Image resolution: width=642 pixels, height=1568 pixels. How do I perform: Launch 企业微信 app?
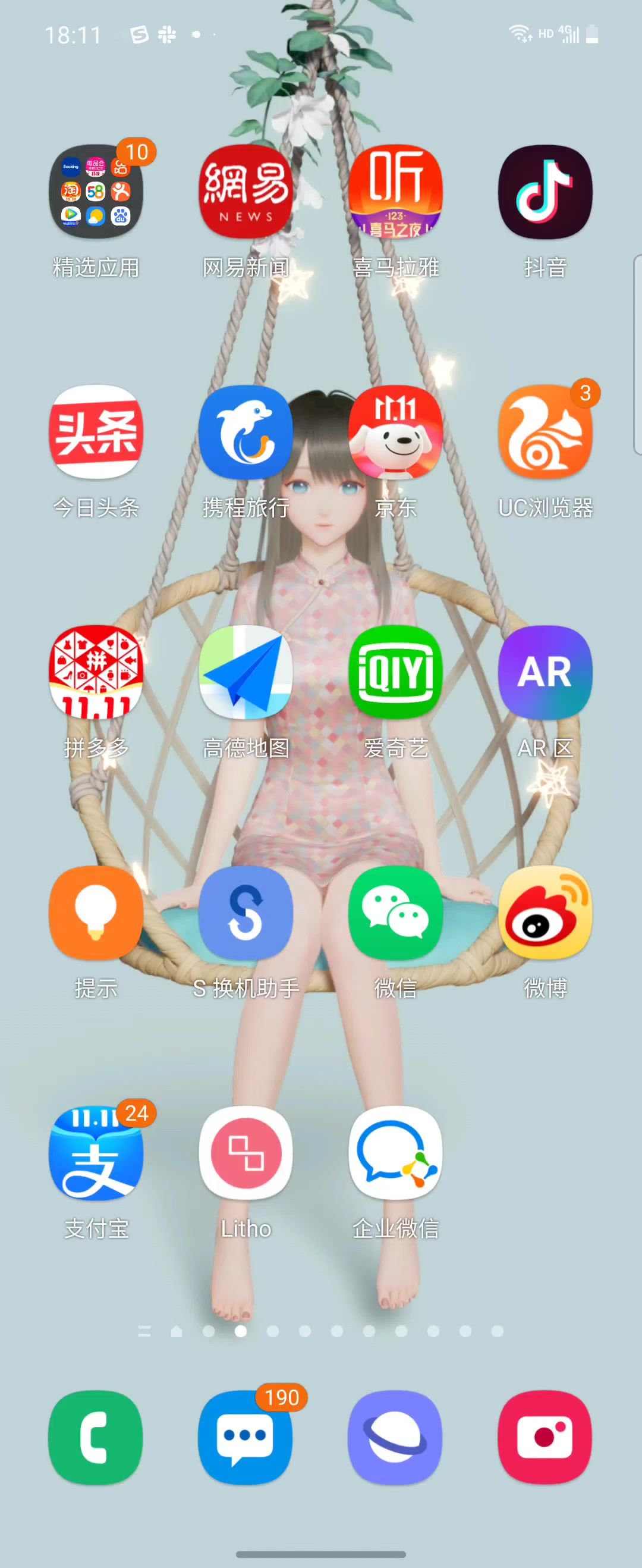pyautogui.click(x=395, y=1153)
